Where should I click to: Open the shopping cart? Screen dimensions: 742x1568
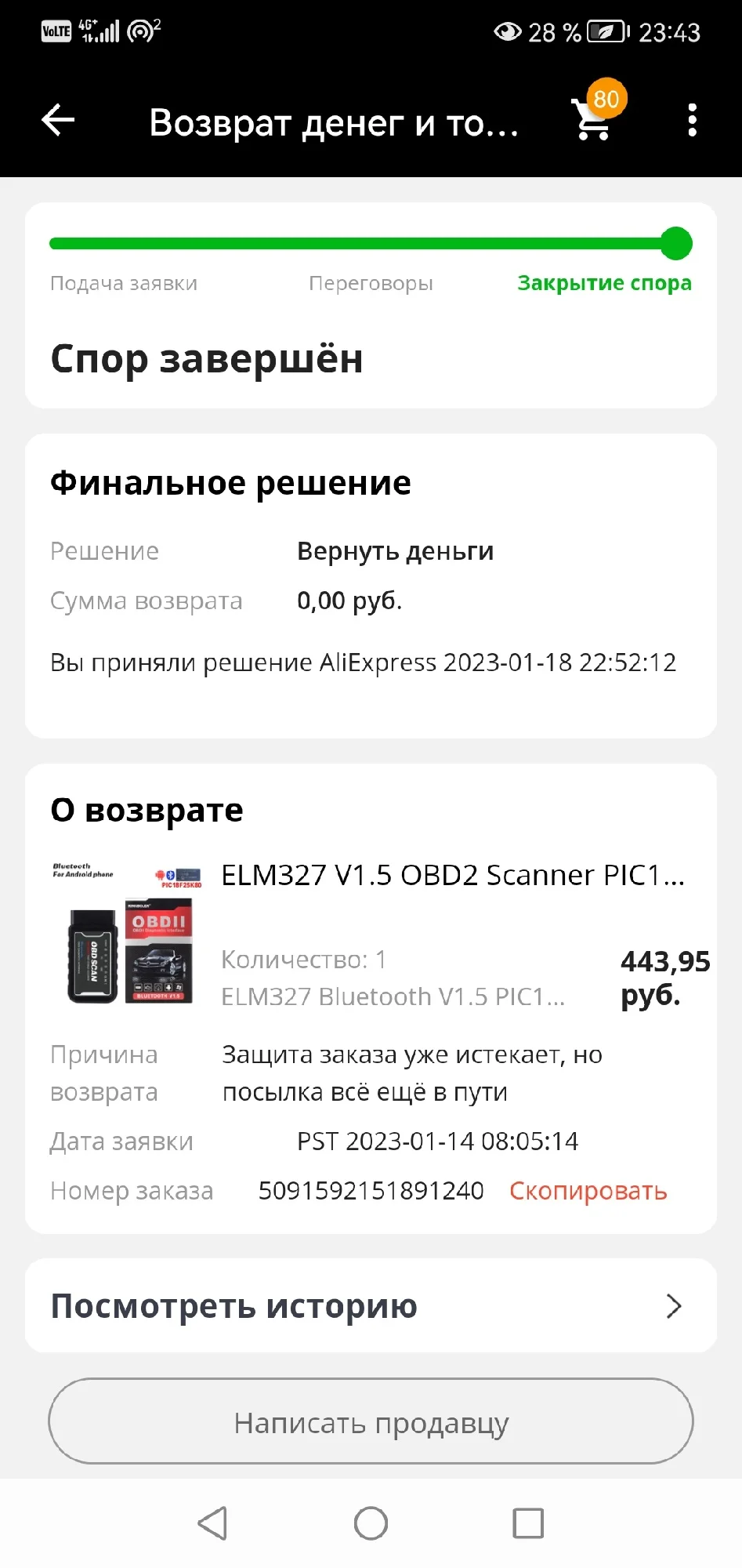click(x=593, y=119)
